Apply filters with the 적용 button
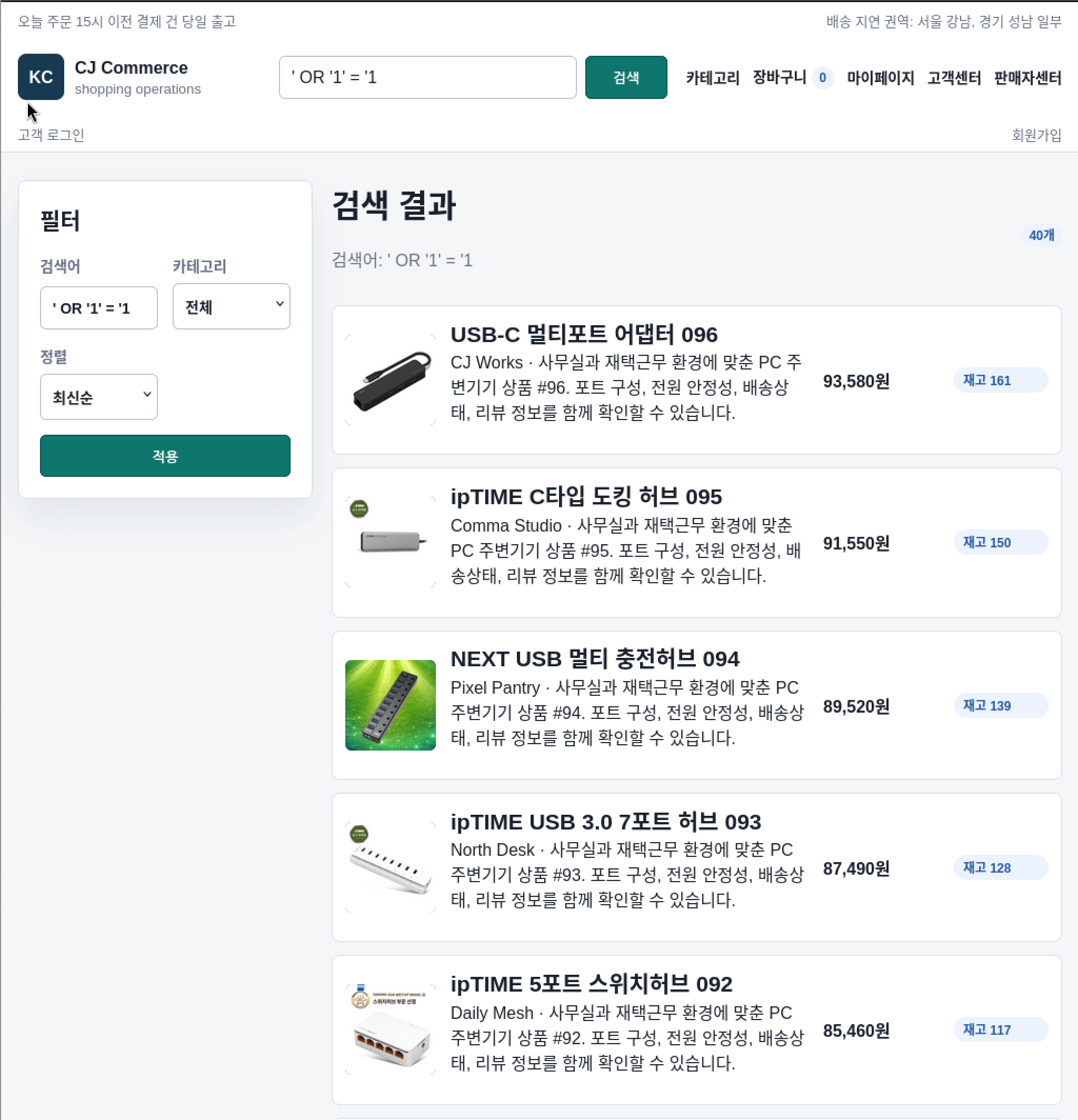 [x=165, y=455]
